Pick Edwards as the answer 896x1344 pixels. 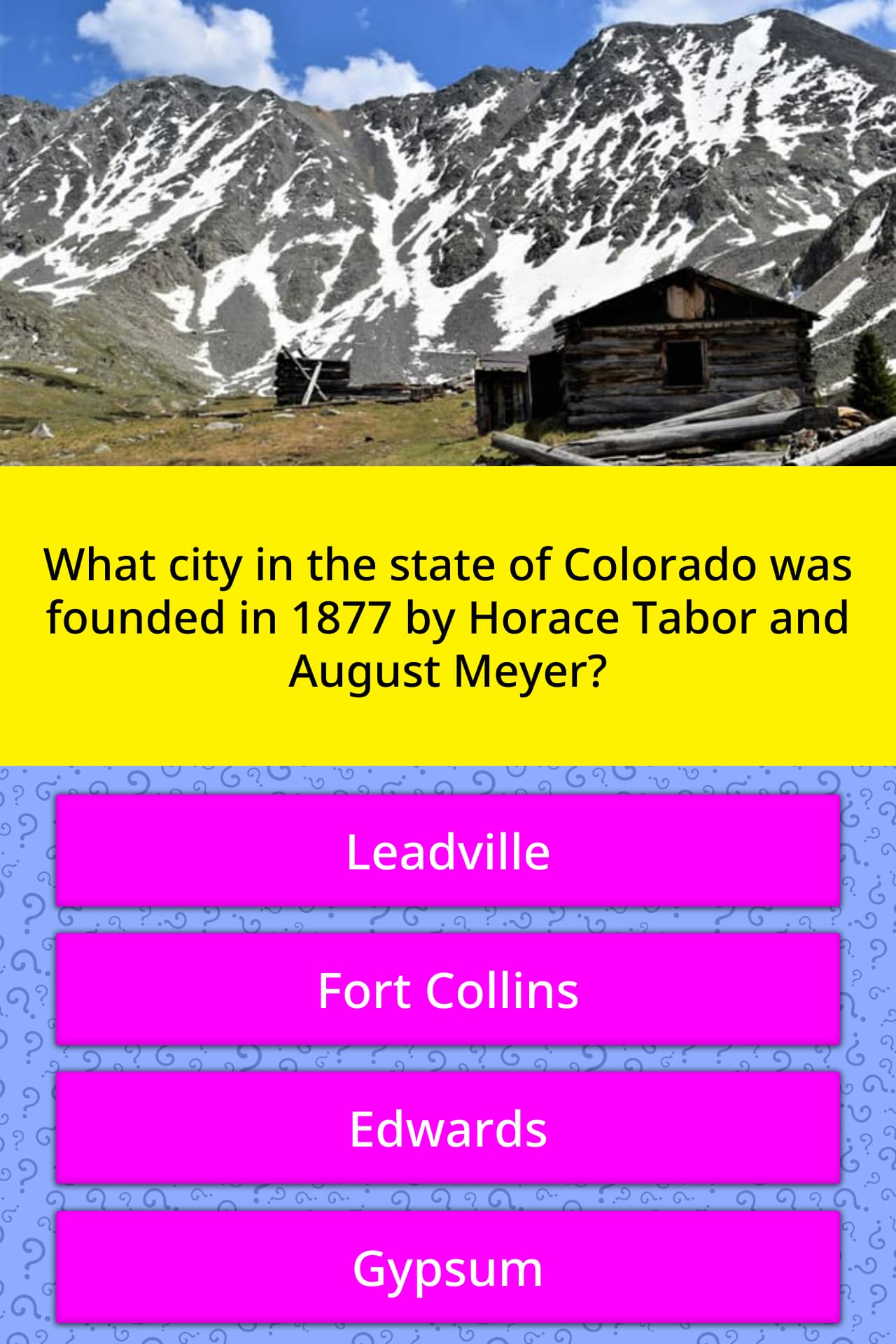coord(448,1128)
